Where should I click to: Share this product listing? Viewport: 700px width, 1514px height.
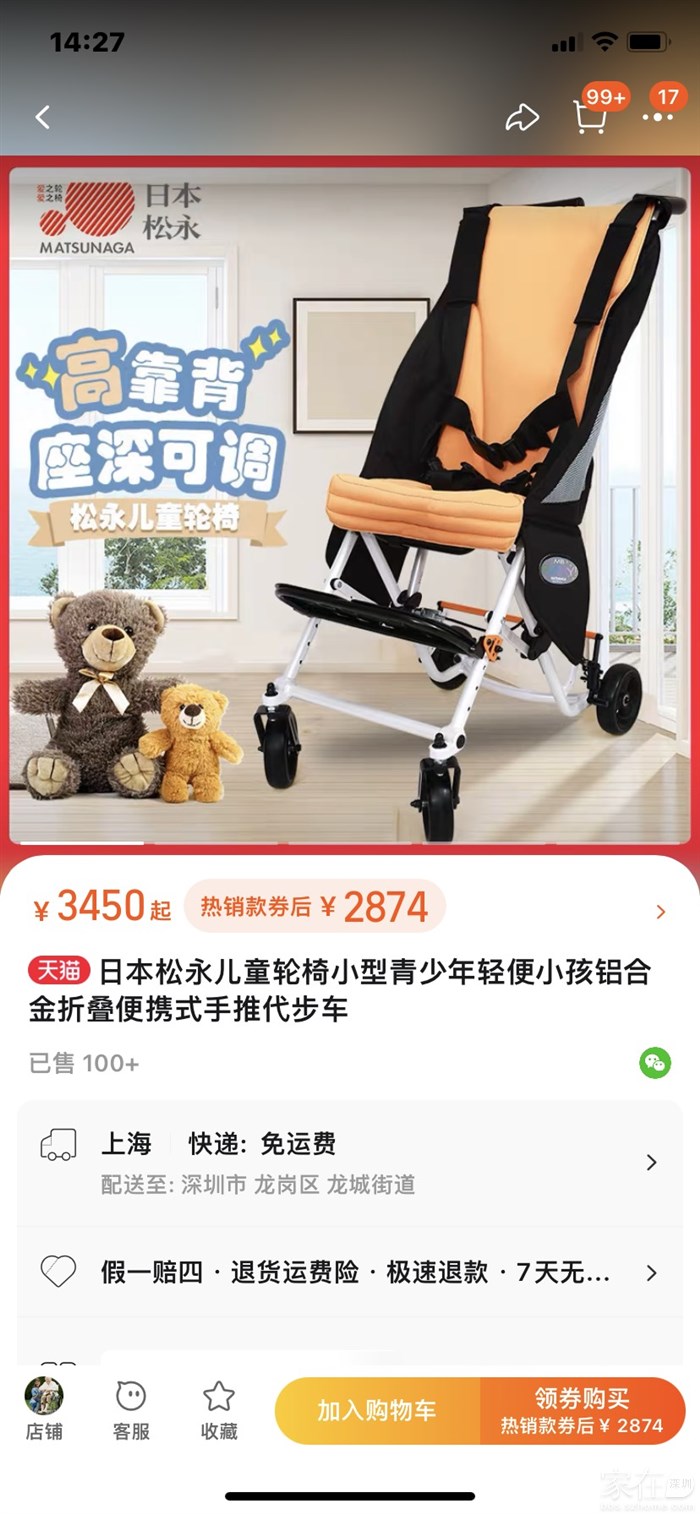[x=521, y=118]
